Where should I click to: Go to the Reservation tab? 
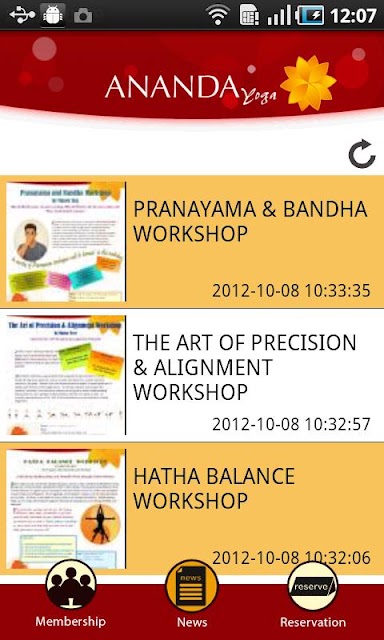click(x=313, y=595)
